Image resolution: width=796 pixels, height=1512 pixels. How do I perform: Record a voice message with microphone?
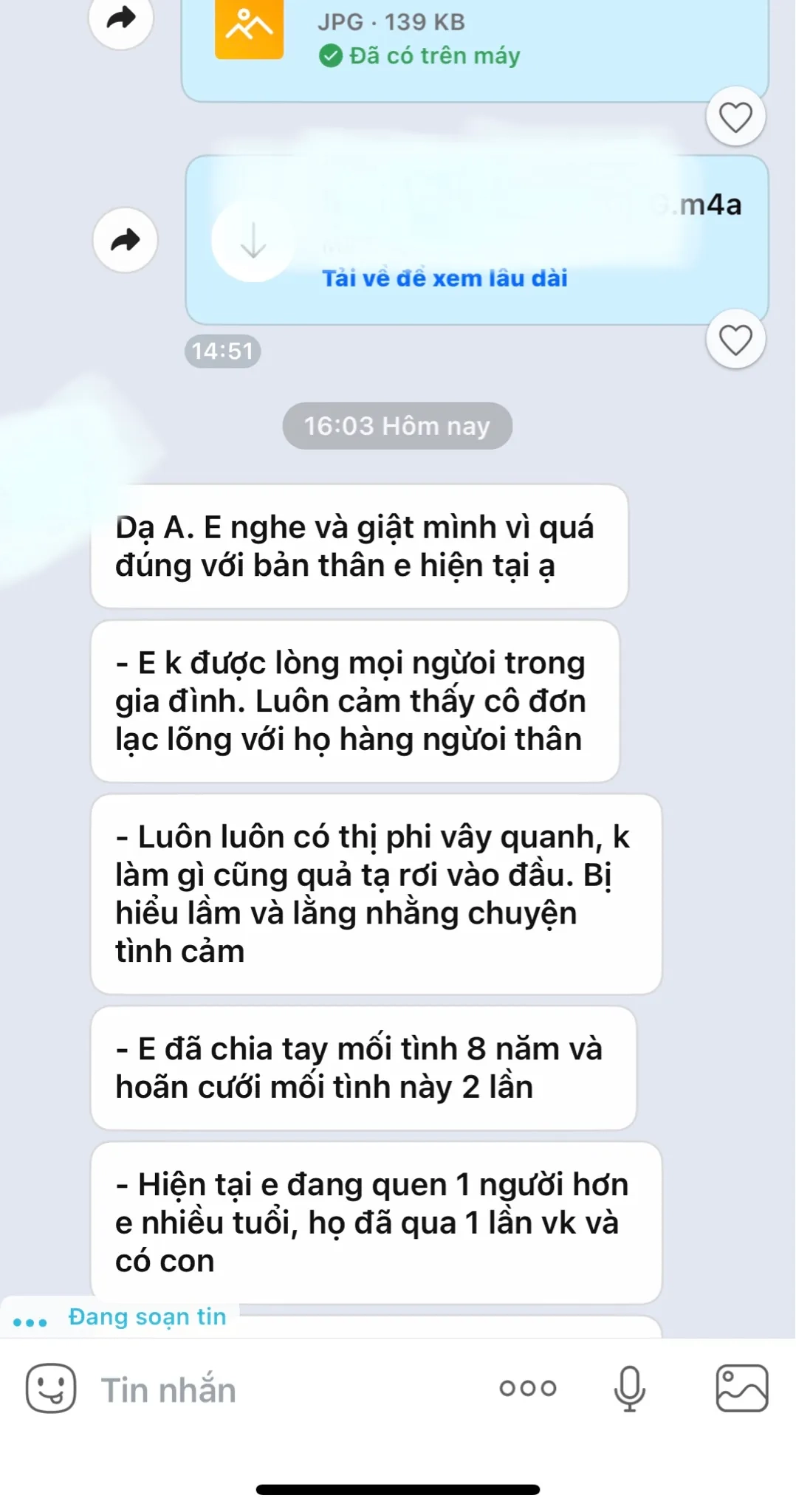[629, 1388]
